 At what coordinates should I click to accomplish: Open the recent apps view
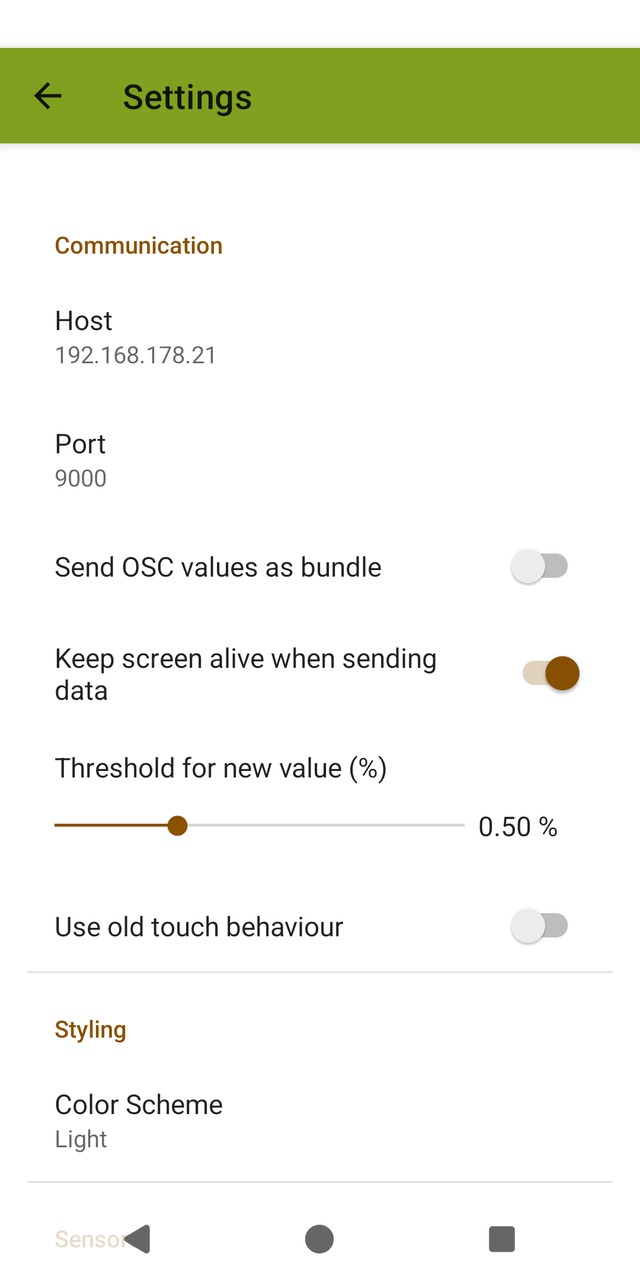click(501, 1239)
